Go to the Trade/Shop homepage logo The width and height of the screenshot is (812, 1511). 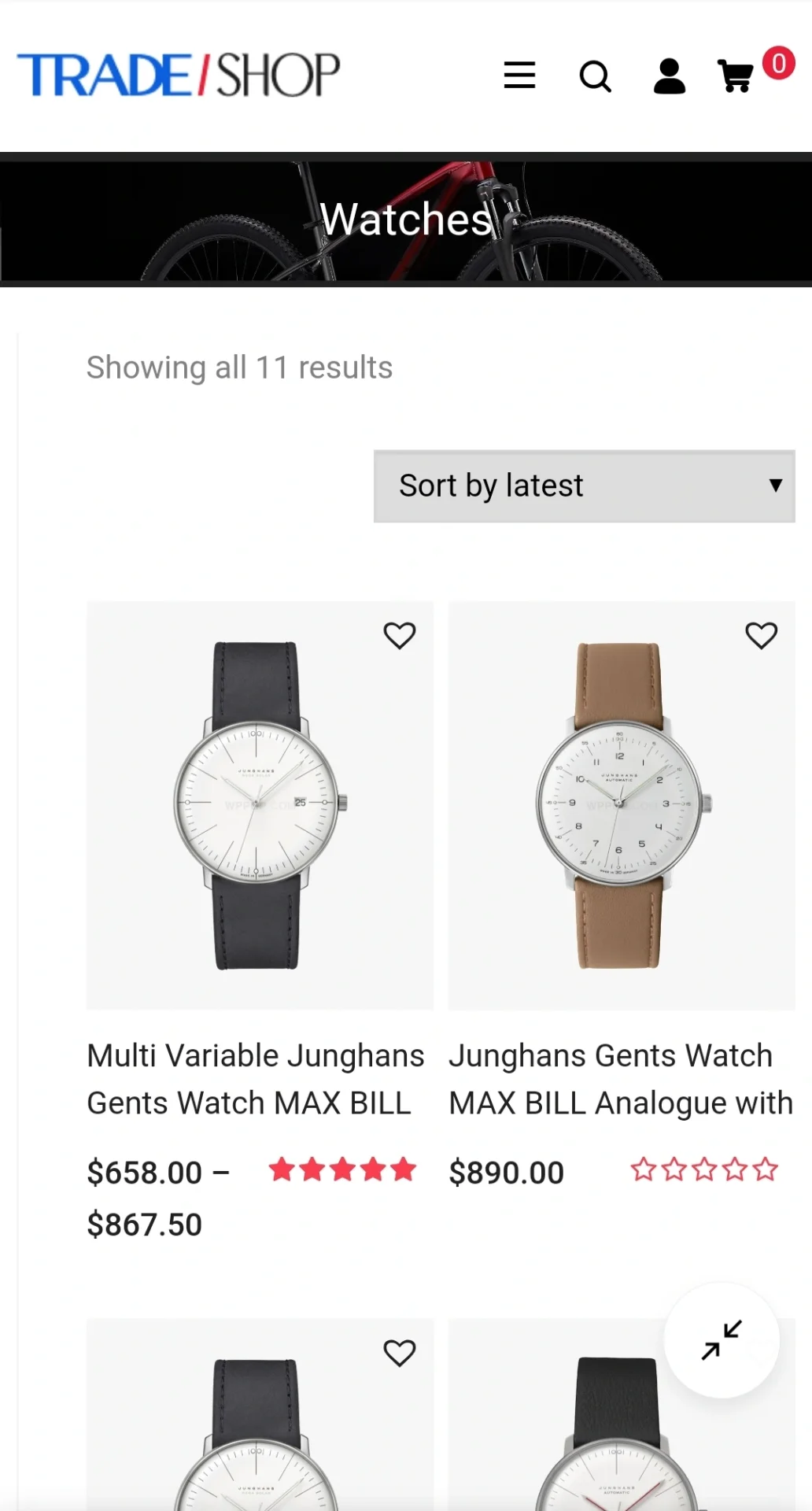pyautogui.click(x=179, y=76)
